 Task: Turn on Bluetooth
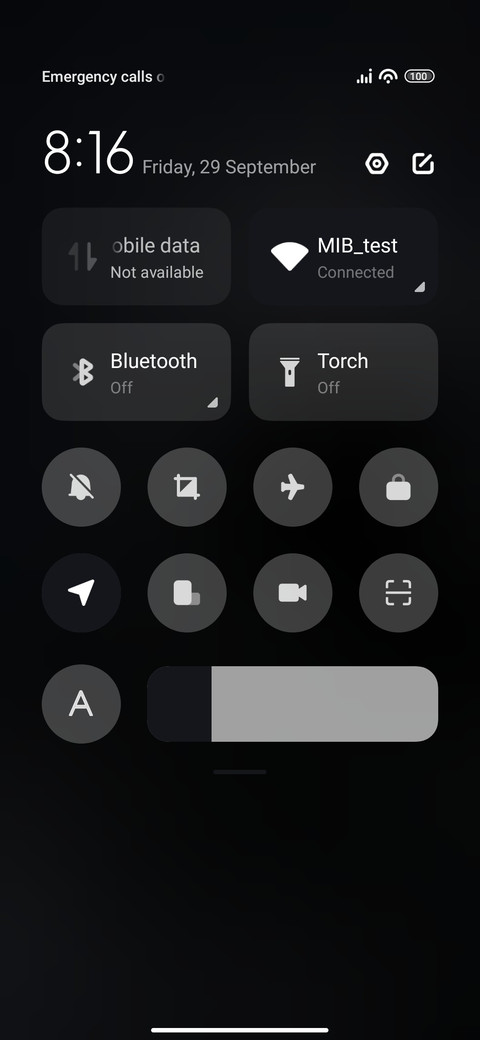(x=137, y=372)
